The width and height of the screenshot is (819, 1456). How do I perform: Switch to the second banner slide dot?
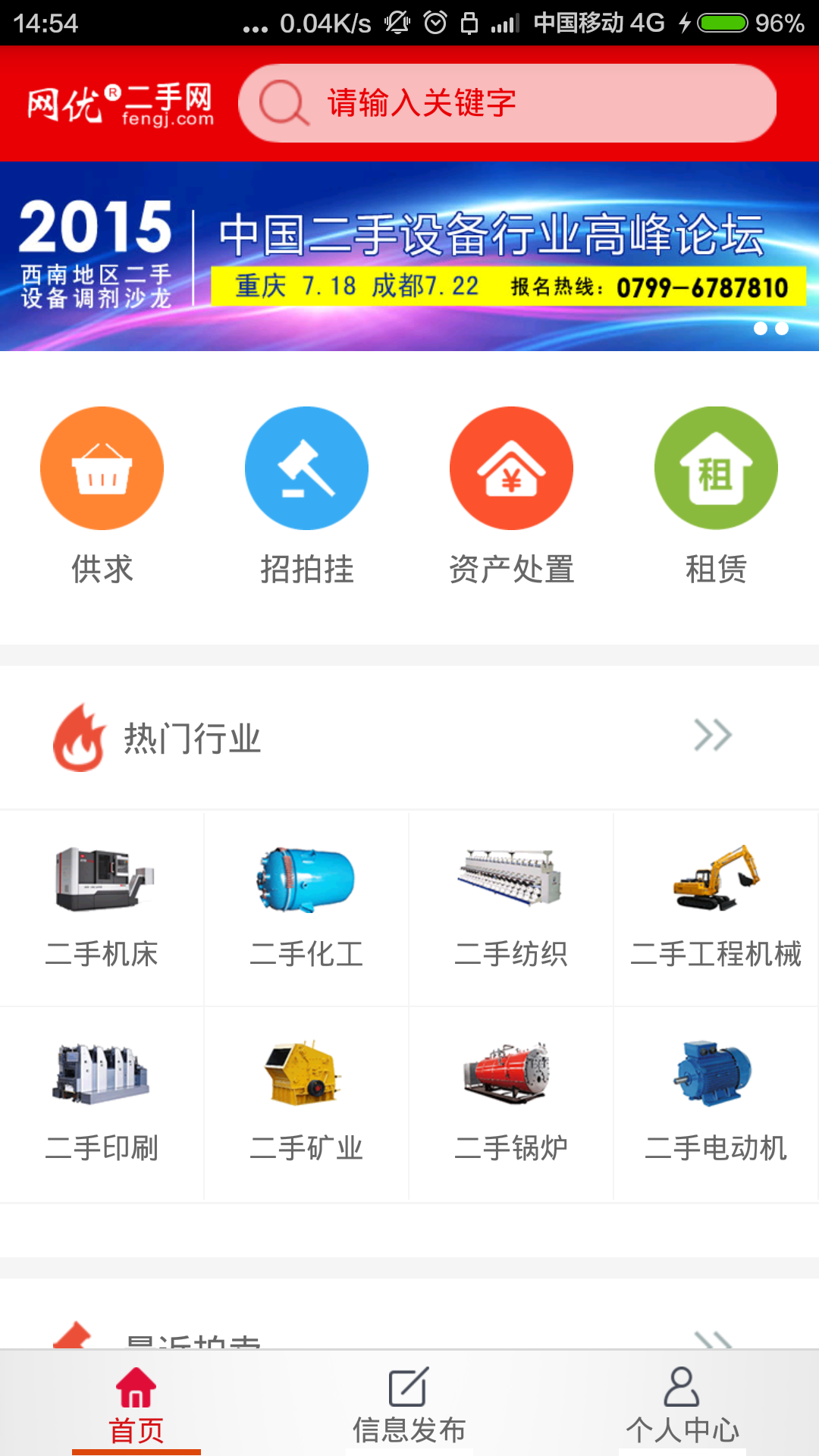point(781,328)
